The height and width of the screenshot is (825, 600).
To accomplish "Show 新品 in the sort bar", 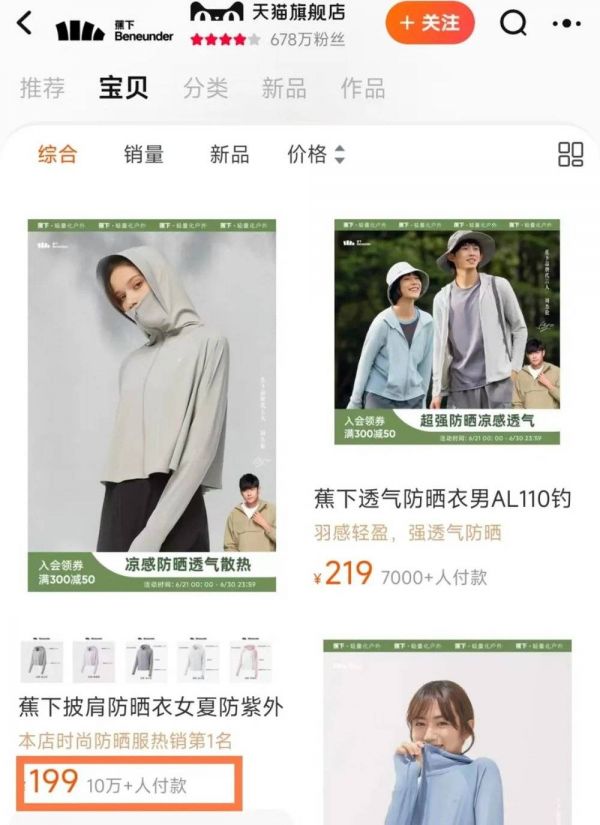I will 229,154.
